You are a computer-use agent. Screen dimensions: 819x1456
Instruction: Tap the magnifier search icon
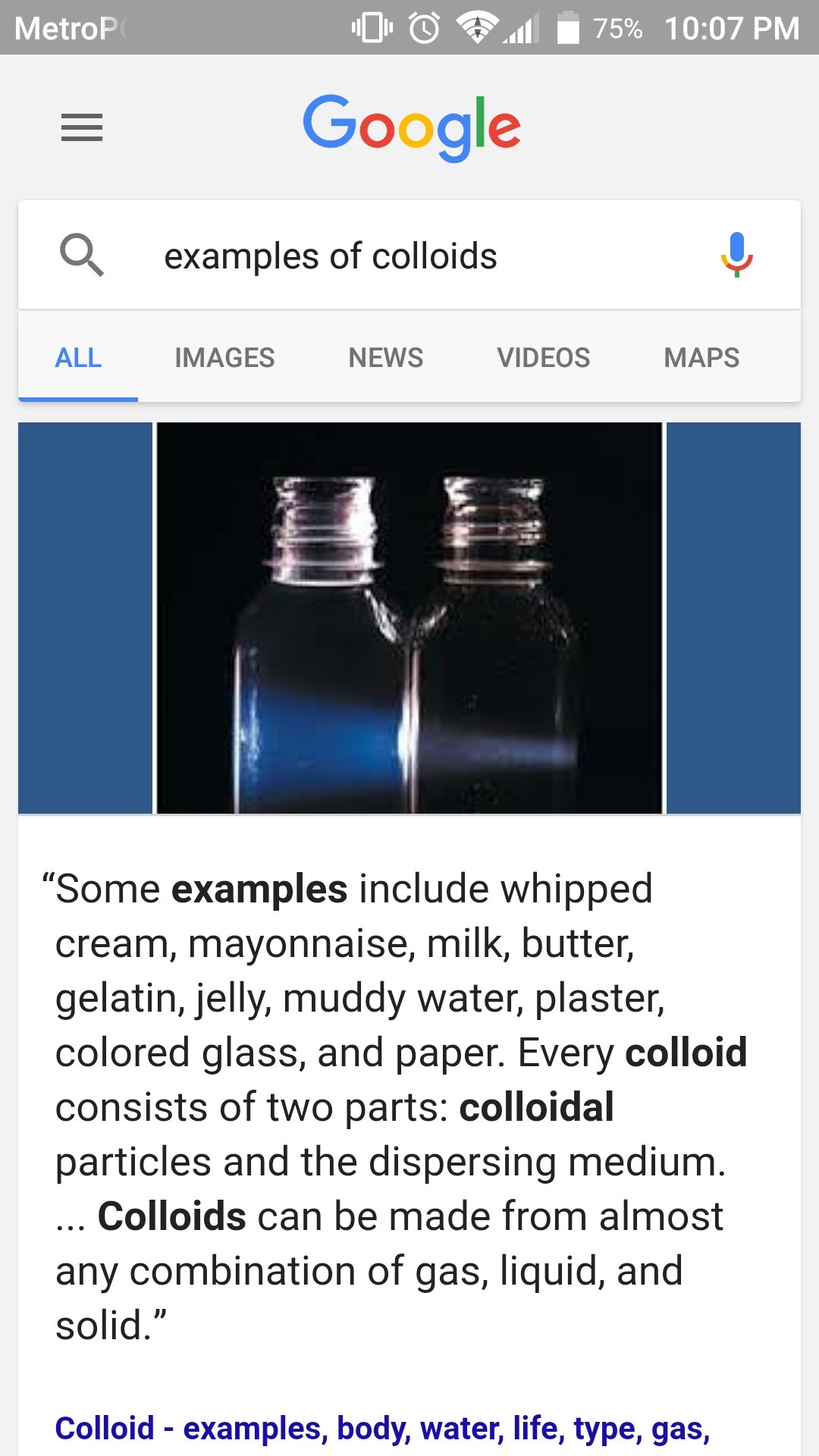coord(82,255)
